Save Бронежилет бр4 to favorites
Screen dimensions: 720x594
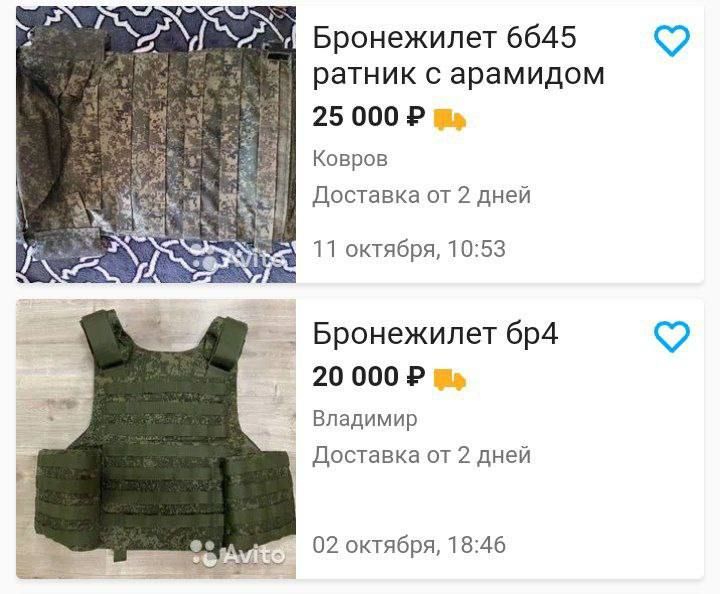click(672, 336)
